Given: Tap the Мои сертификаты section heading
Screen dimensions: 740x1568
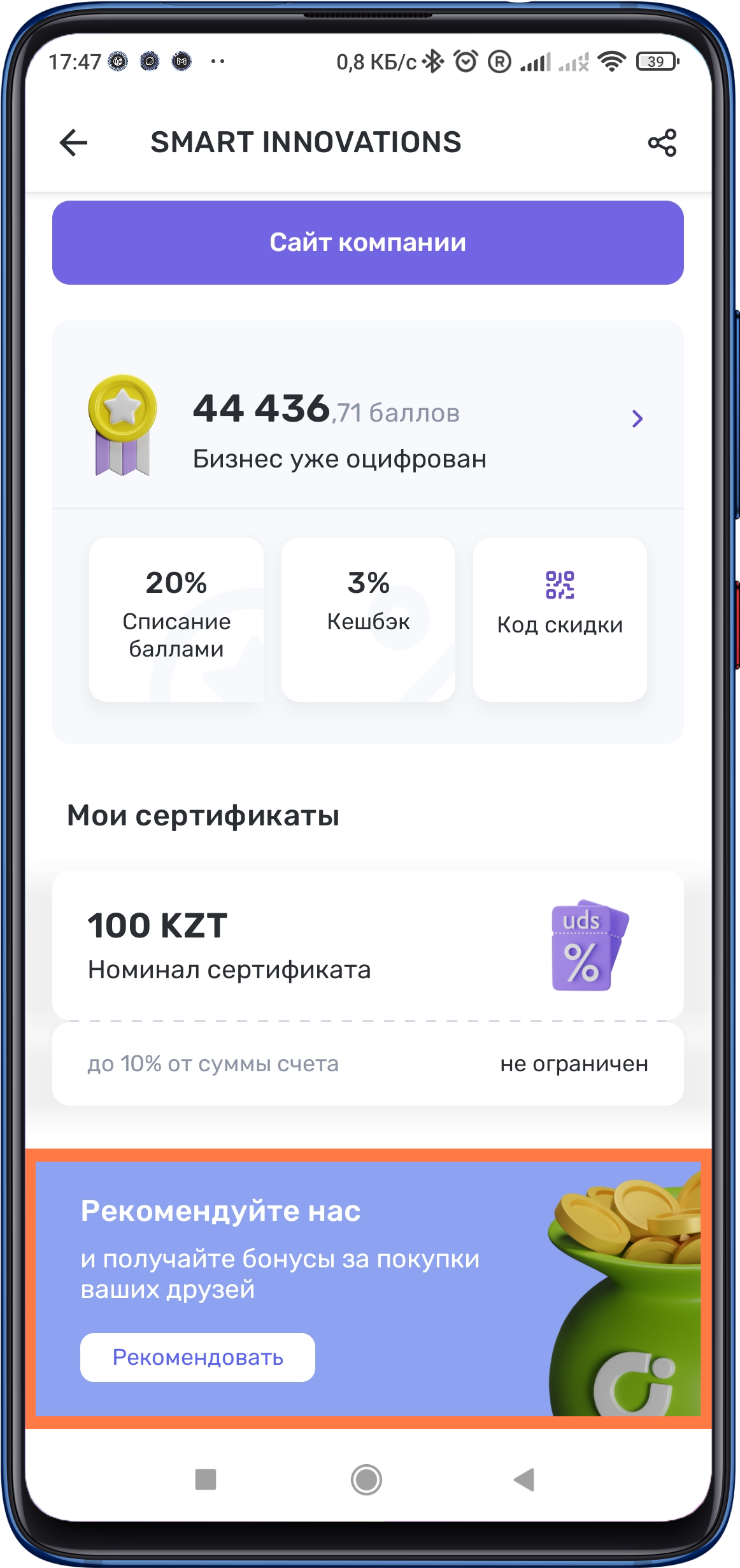Looking at the screenshot, I should (x=205, y=816).
